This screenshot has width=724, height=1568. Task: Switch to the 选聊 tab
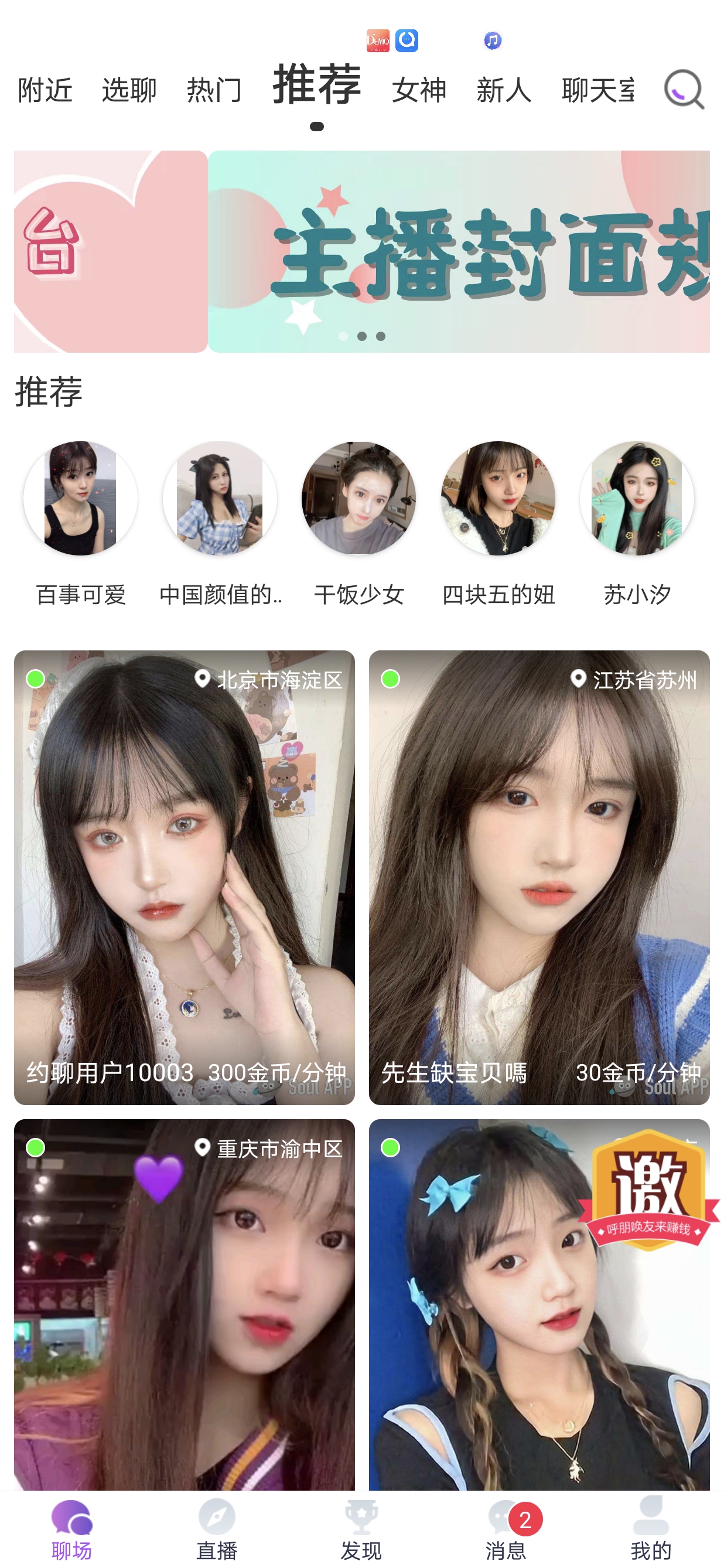tap(129, 90)
